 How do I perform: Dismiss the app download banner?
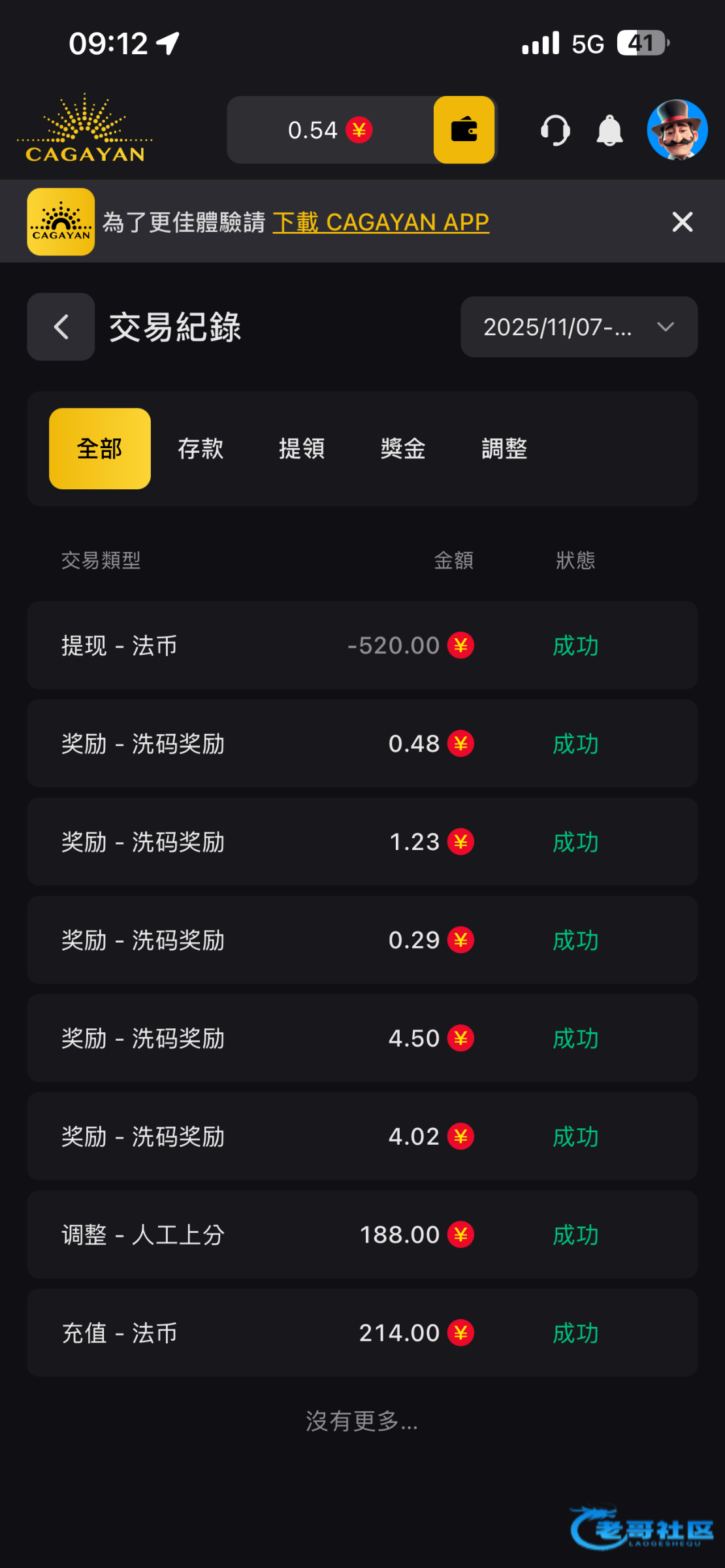[x=683, y=222]
